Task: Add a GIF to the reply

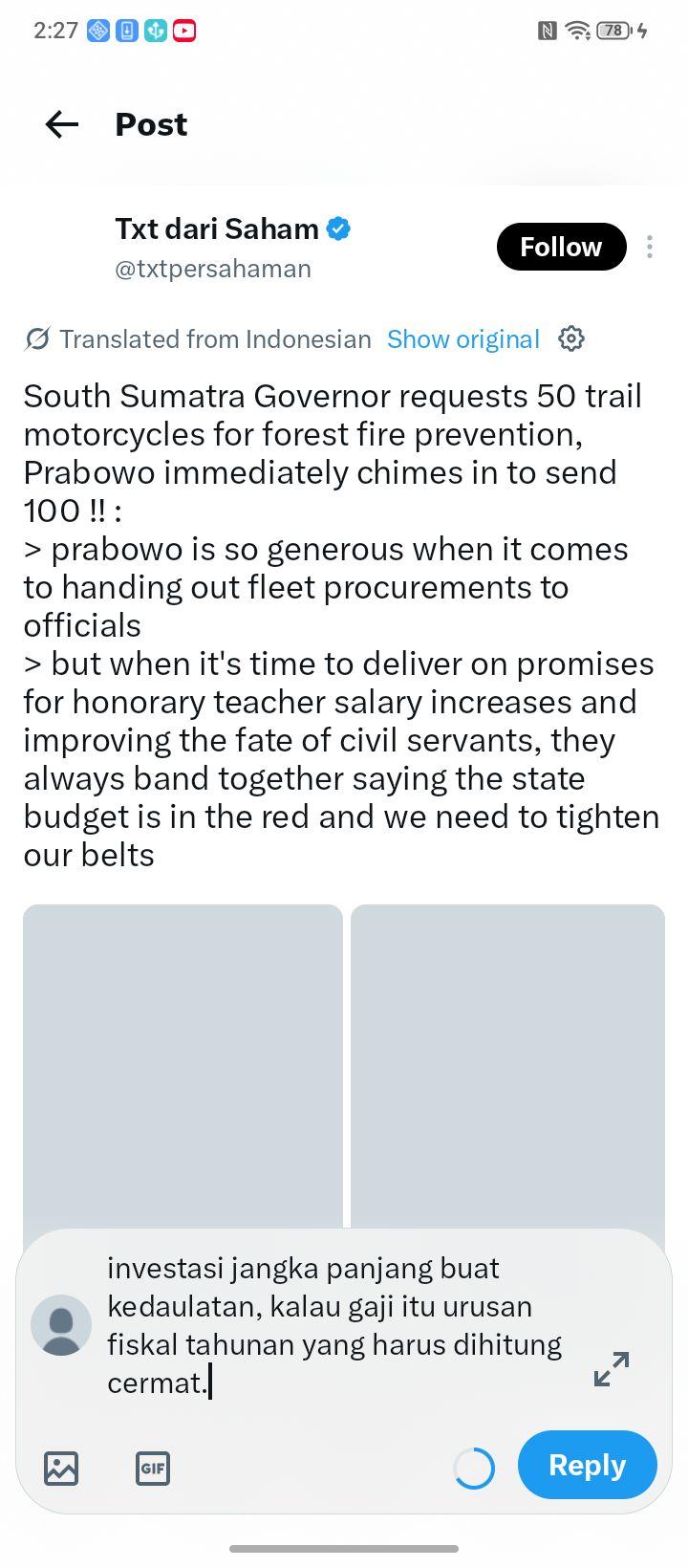Action: click(x=153, y=1468)
